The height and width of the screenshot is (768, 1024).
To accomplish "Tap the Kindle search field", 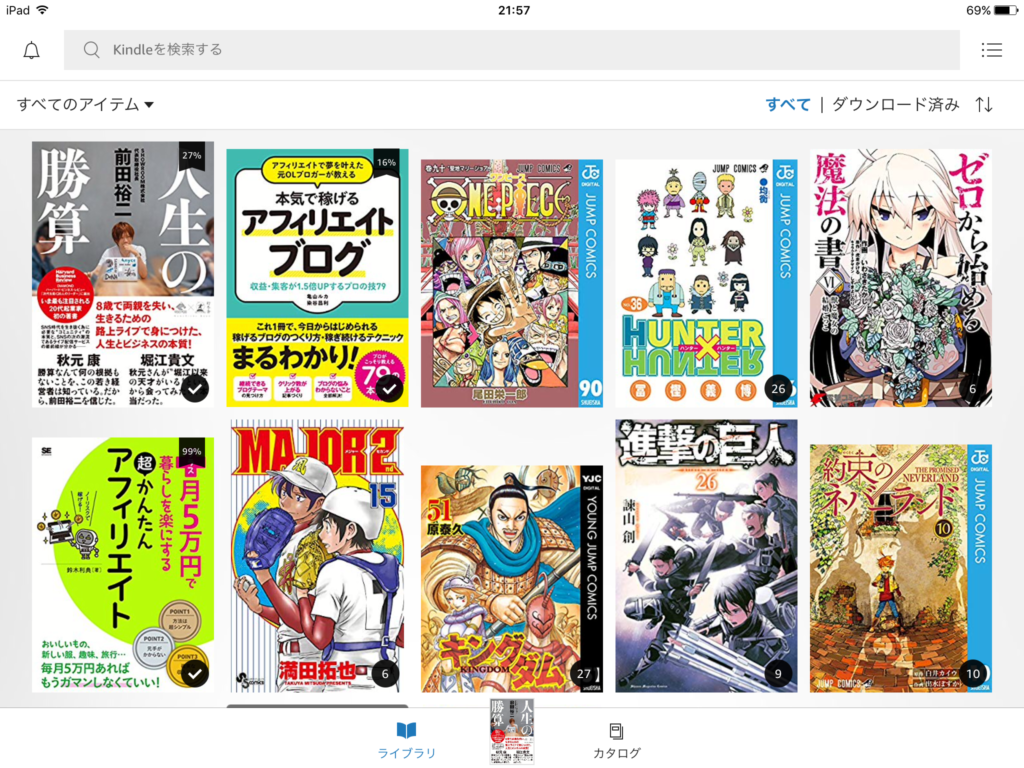I will click(x=510, y=50).
